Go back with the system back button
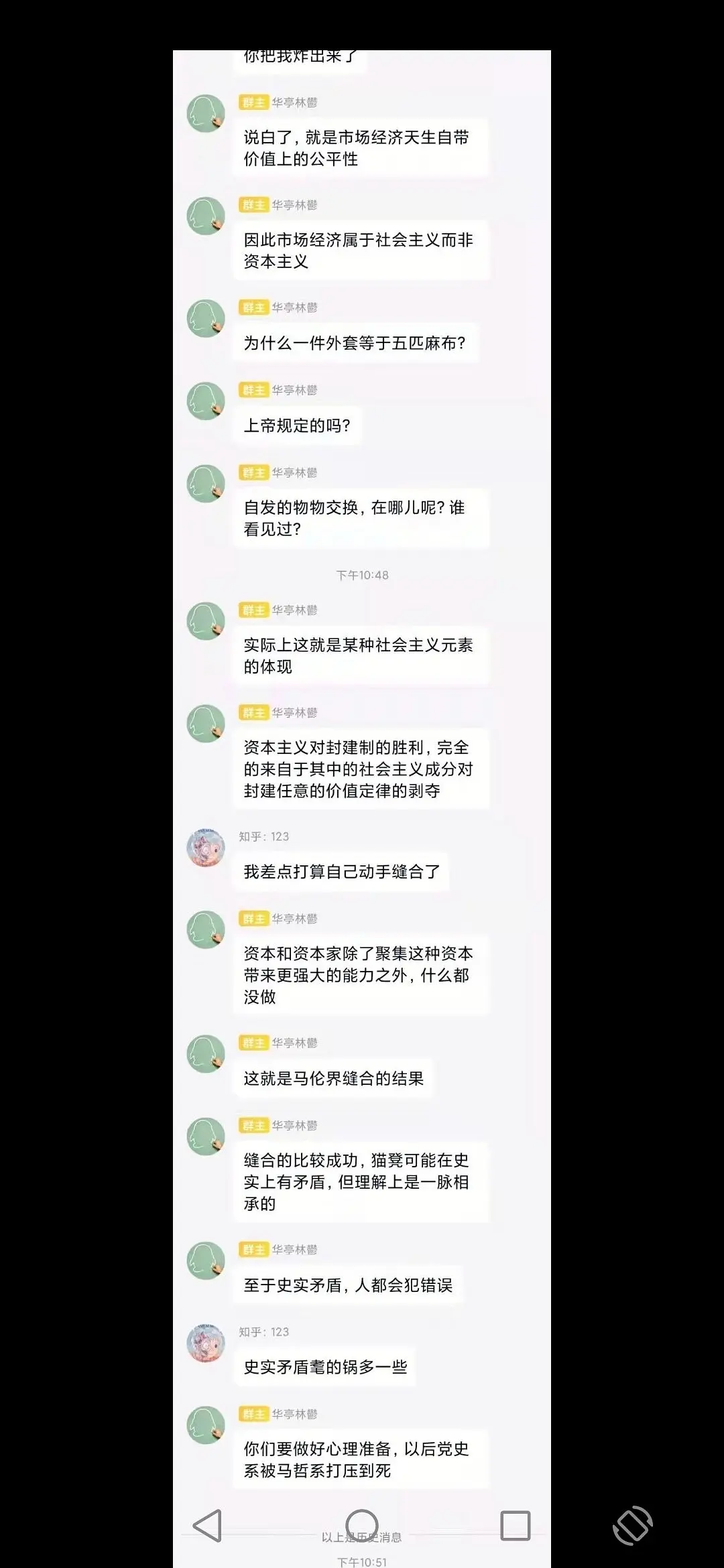Viewport: 724px width, 1568px height. pos(208,1526)
